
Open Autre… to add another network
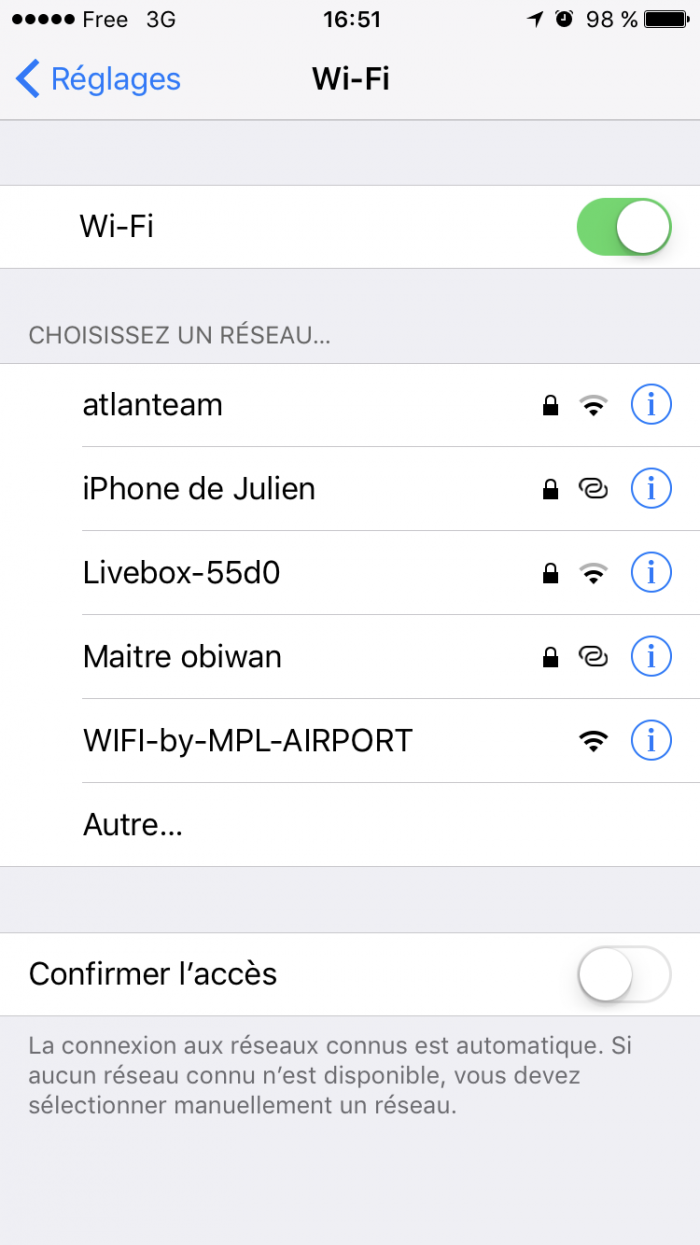coord(133,825)
